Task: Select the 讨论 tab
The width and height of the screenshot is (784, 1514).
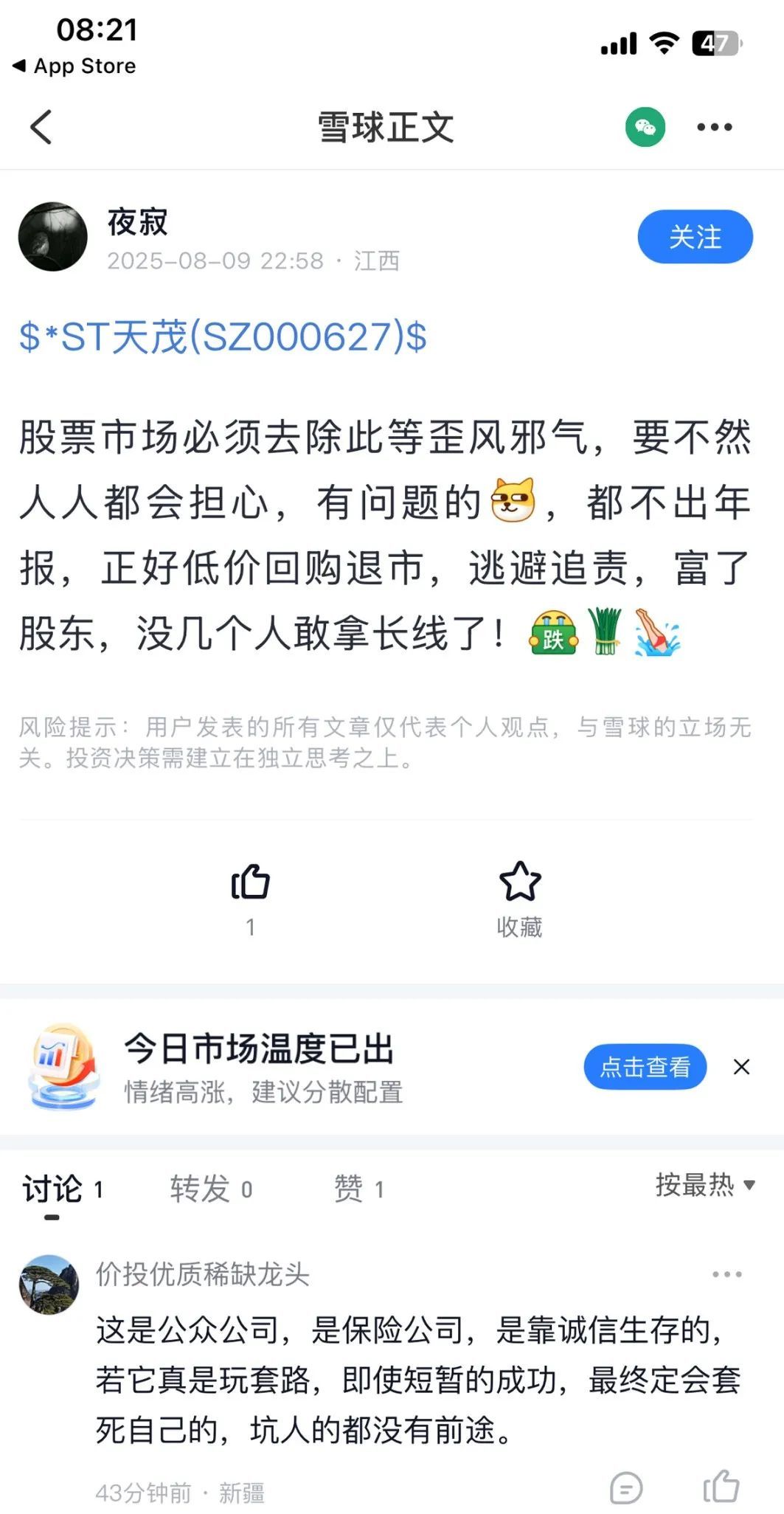Action: [x=62, y=1189]
